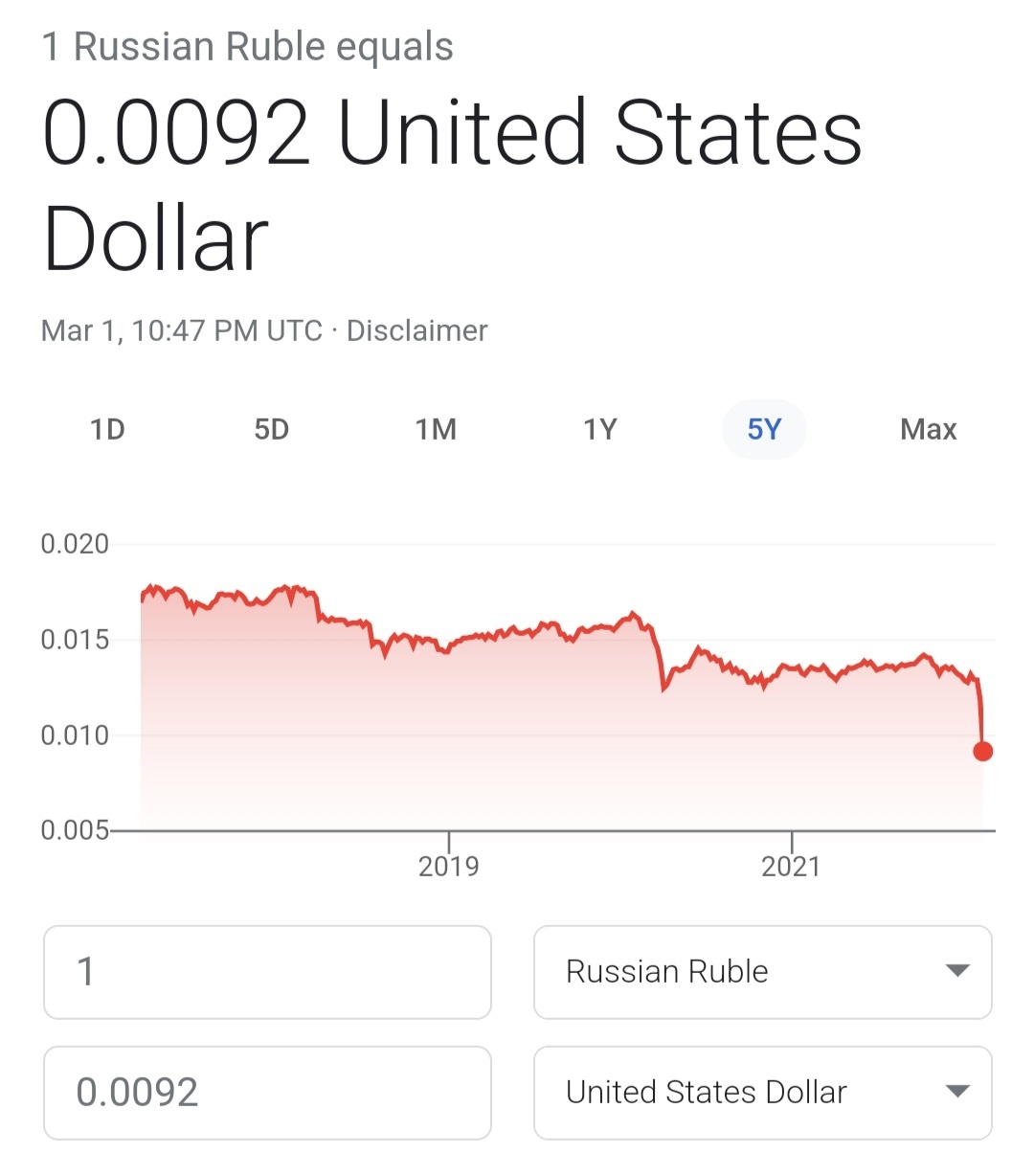Edit the Russian Ruble amount field
The height and width of the screenshot is (1176, 1034).
tap(267, 972)
